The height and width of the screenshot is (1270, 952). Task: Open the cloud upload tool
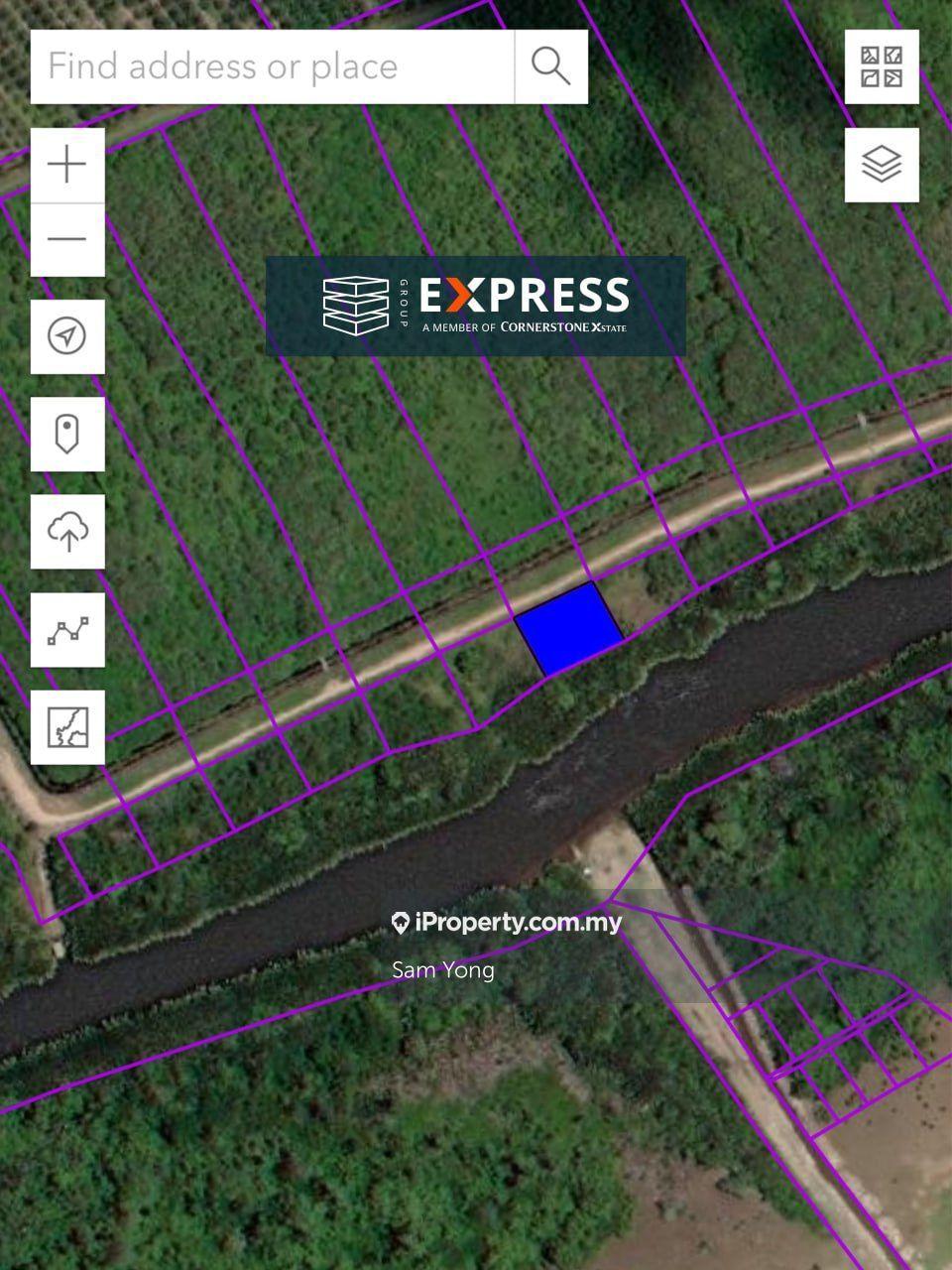(67, 533)
